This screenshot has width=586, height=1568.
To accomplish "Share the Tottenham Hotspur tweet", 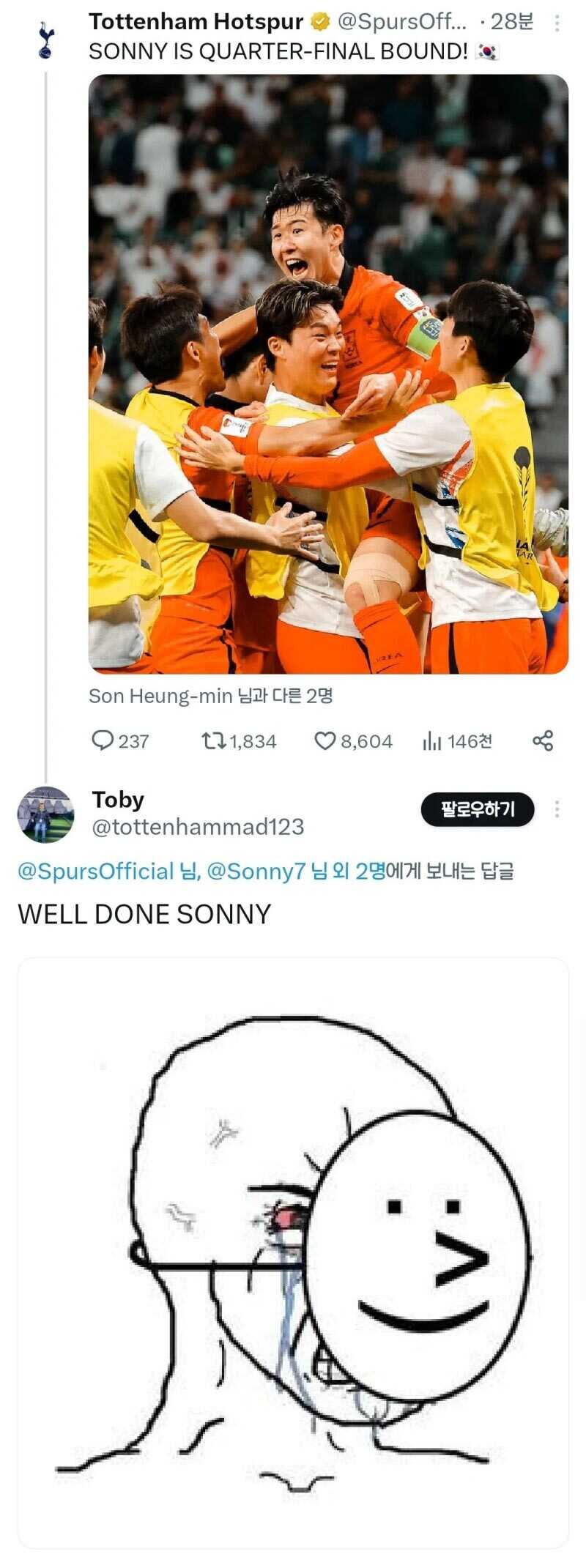I will (543, 741).
